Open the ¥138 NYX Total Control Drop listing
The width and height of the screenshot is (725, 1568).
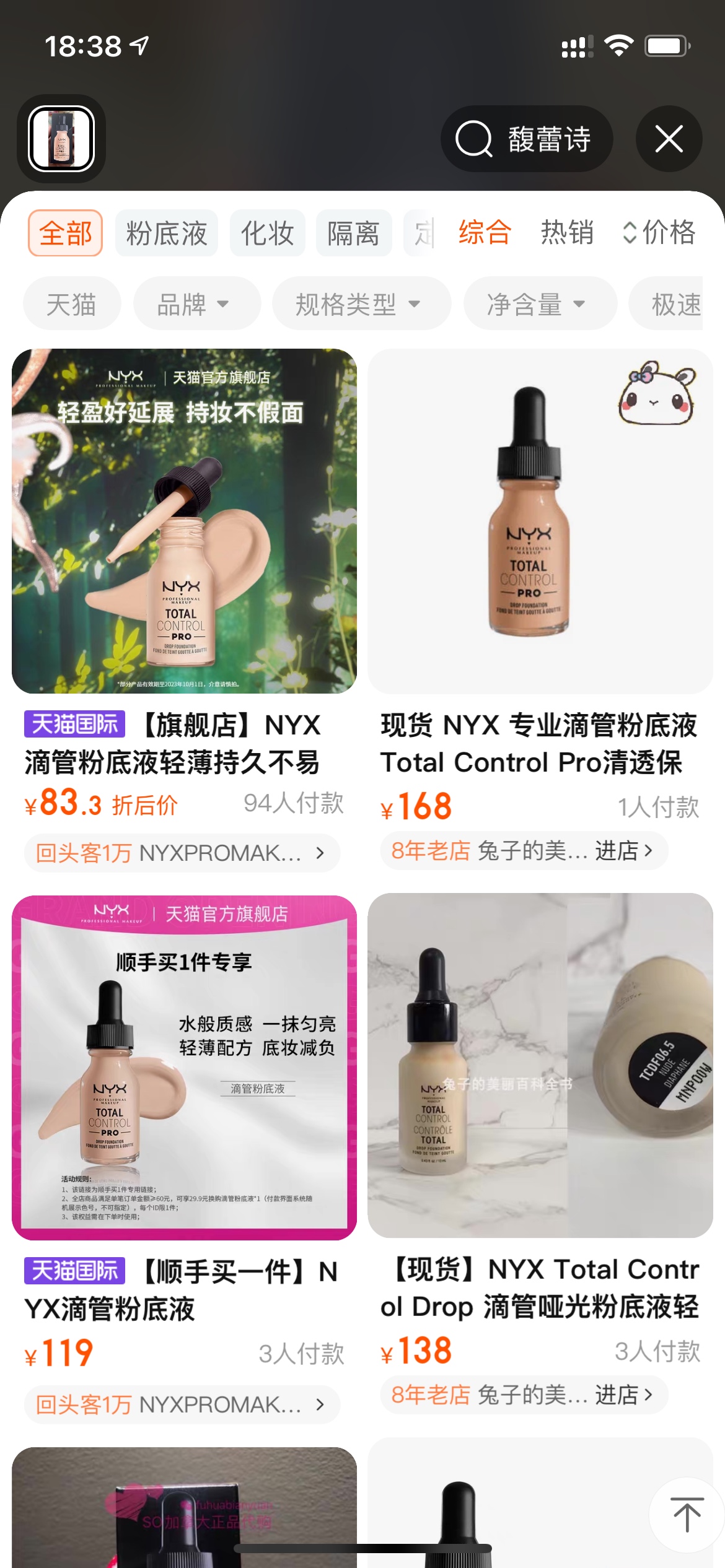[540, 1065]
